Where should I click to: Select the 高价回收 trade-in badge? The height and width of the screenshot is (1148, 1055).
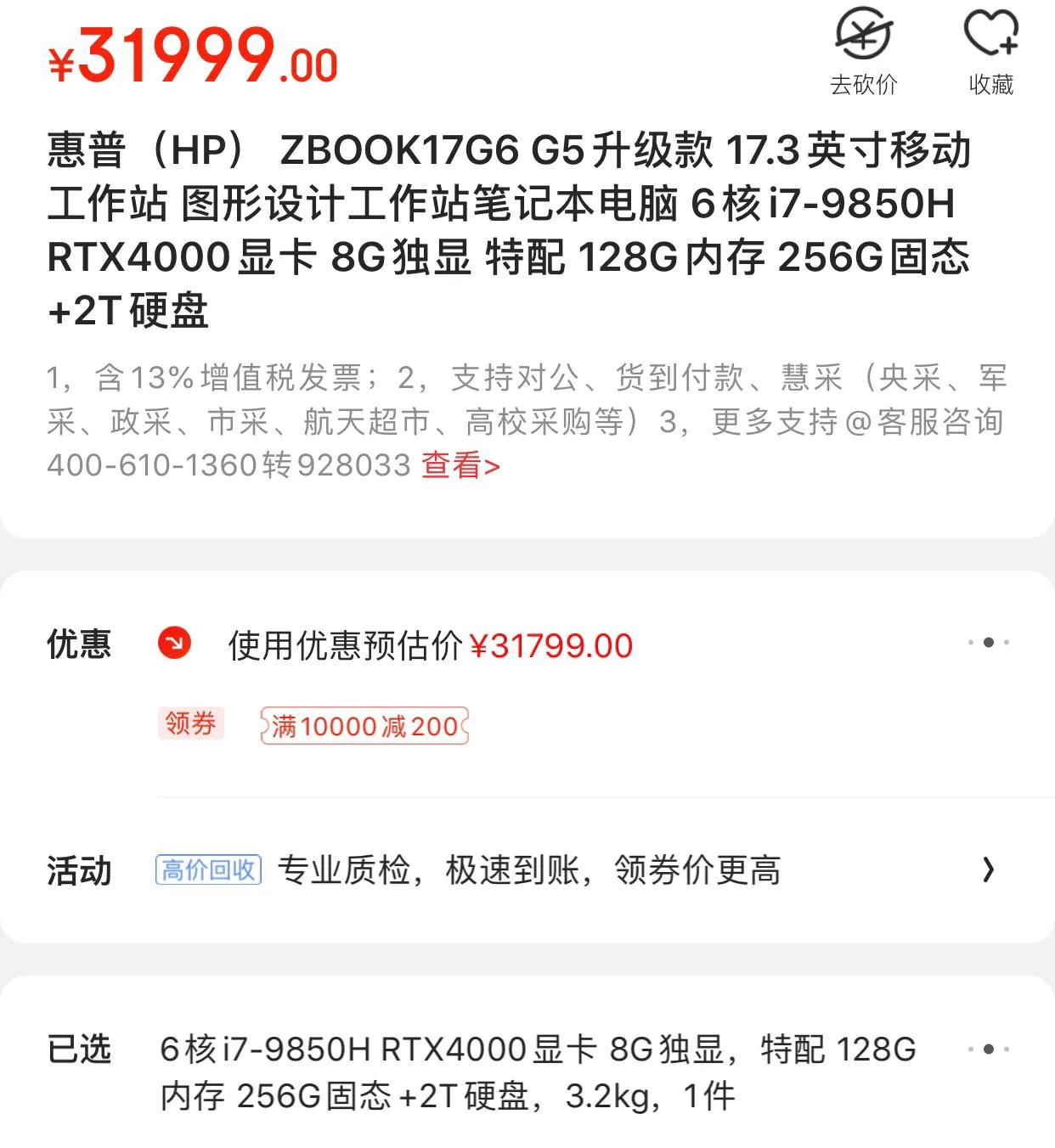coord(208,869)
